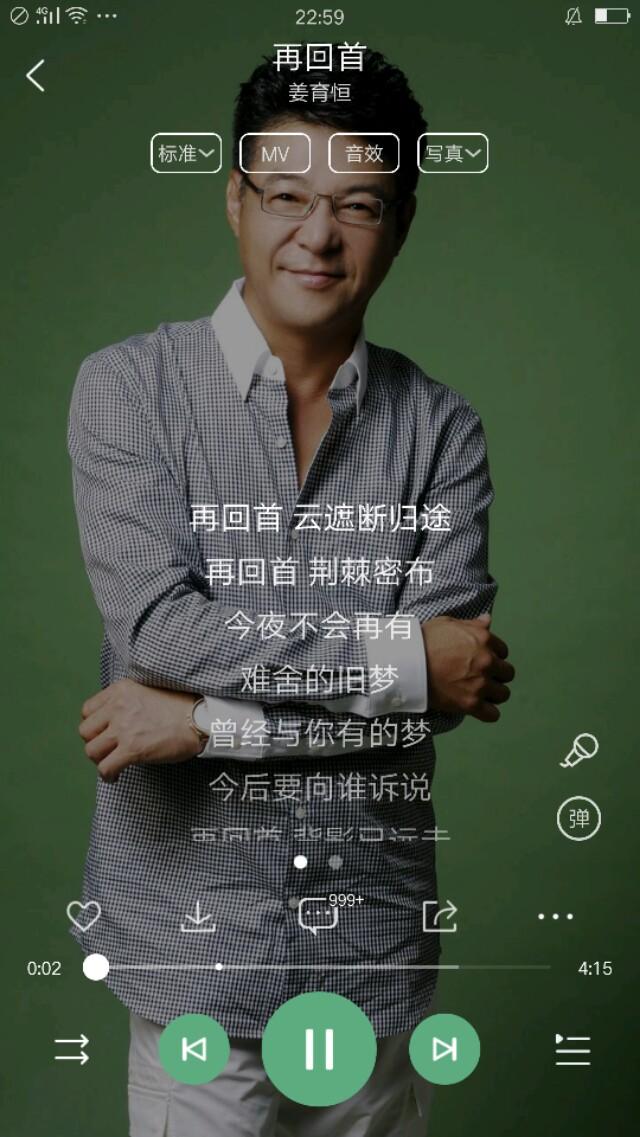Open the 999+ comments

tap(320, 915)
